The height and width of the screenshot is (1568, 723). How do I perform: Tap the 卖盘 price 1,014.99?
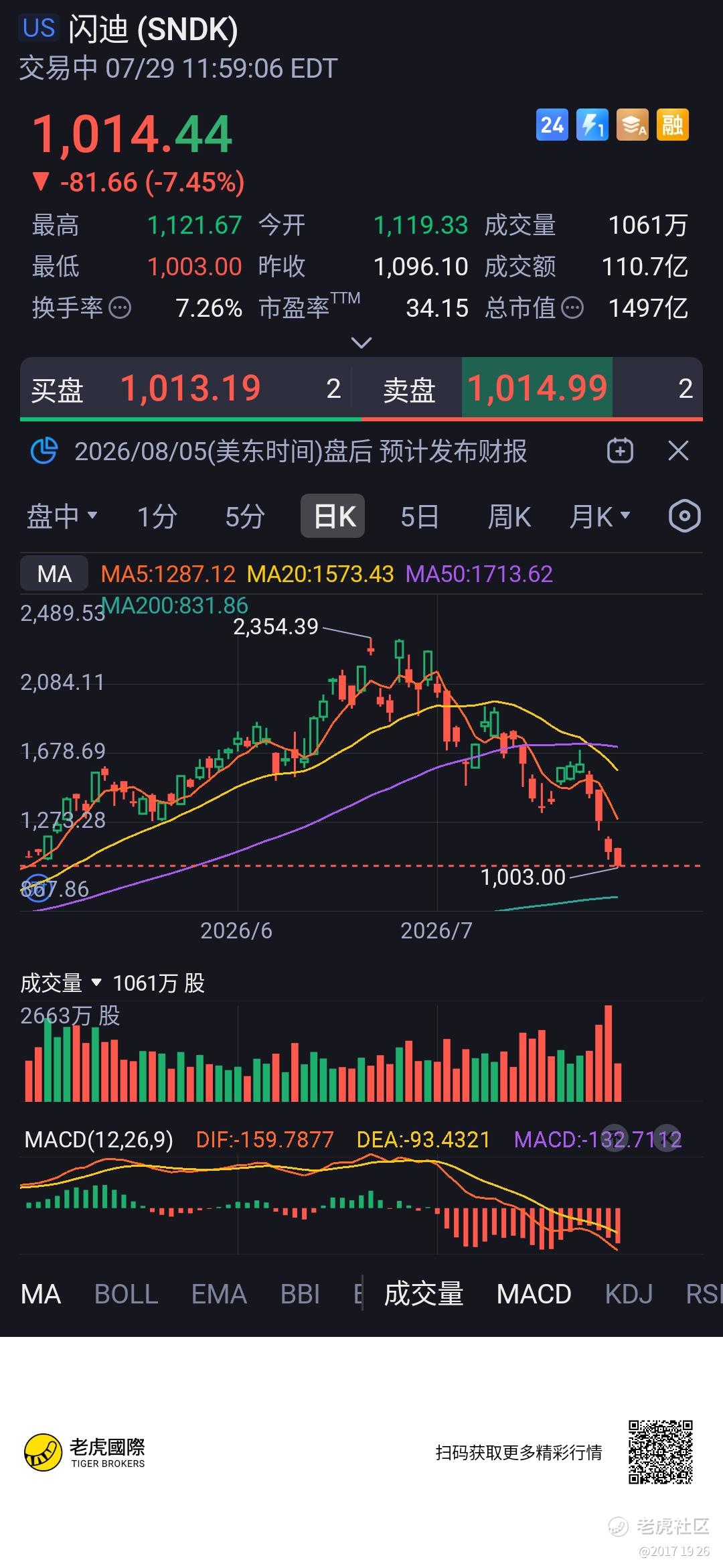537,388
